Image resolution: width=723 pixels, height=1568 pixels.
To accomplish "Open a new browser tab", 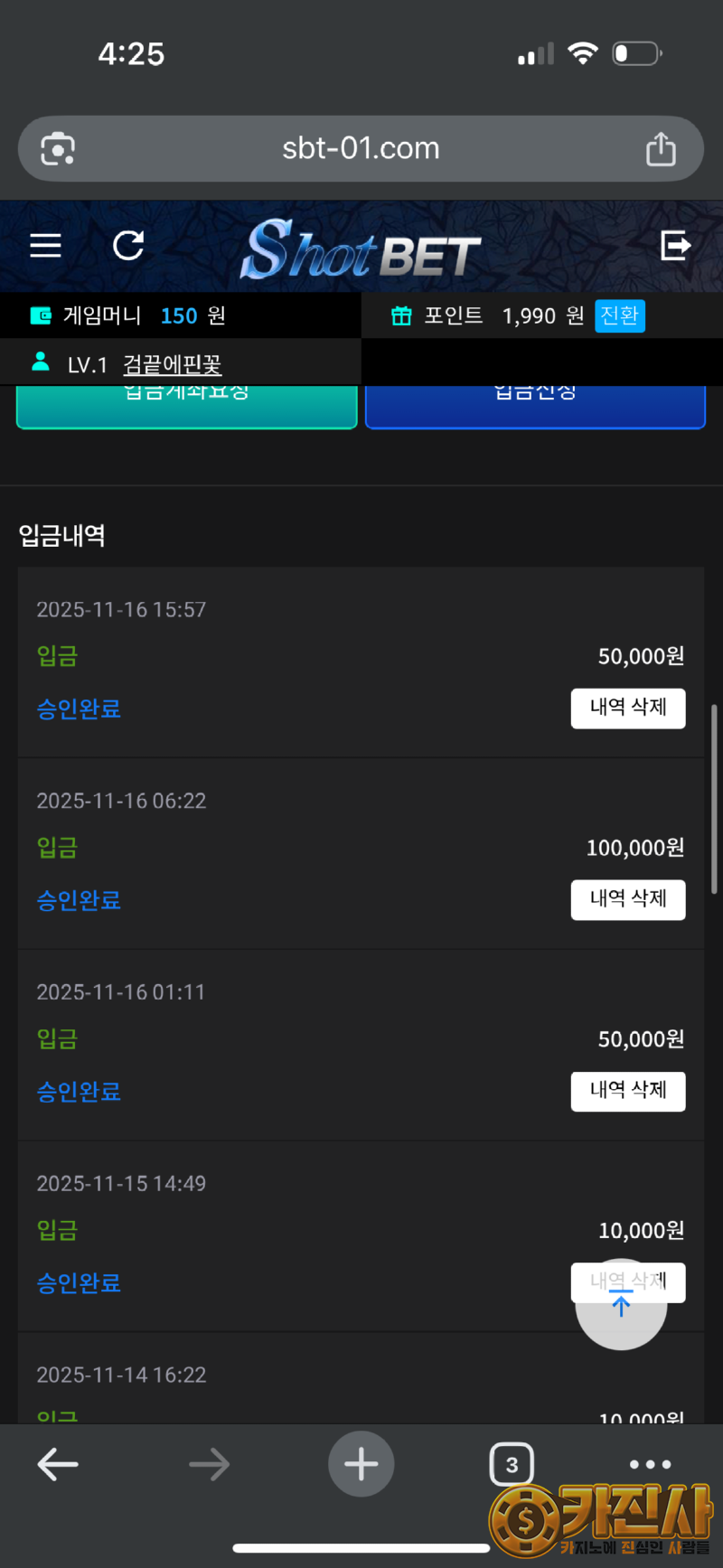I will [x=361, y=1464].
